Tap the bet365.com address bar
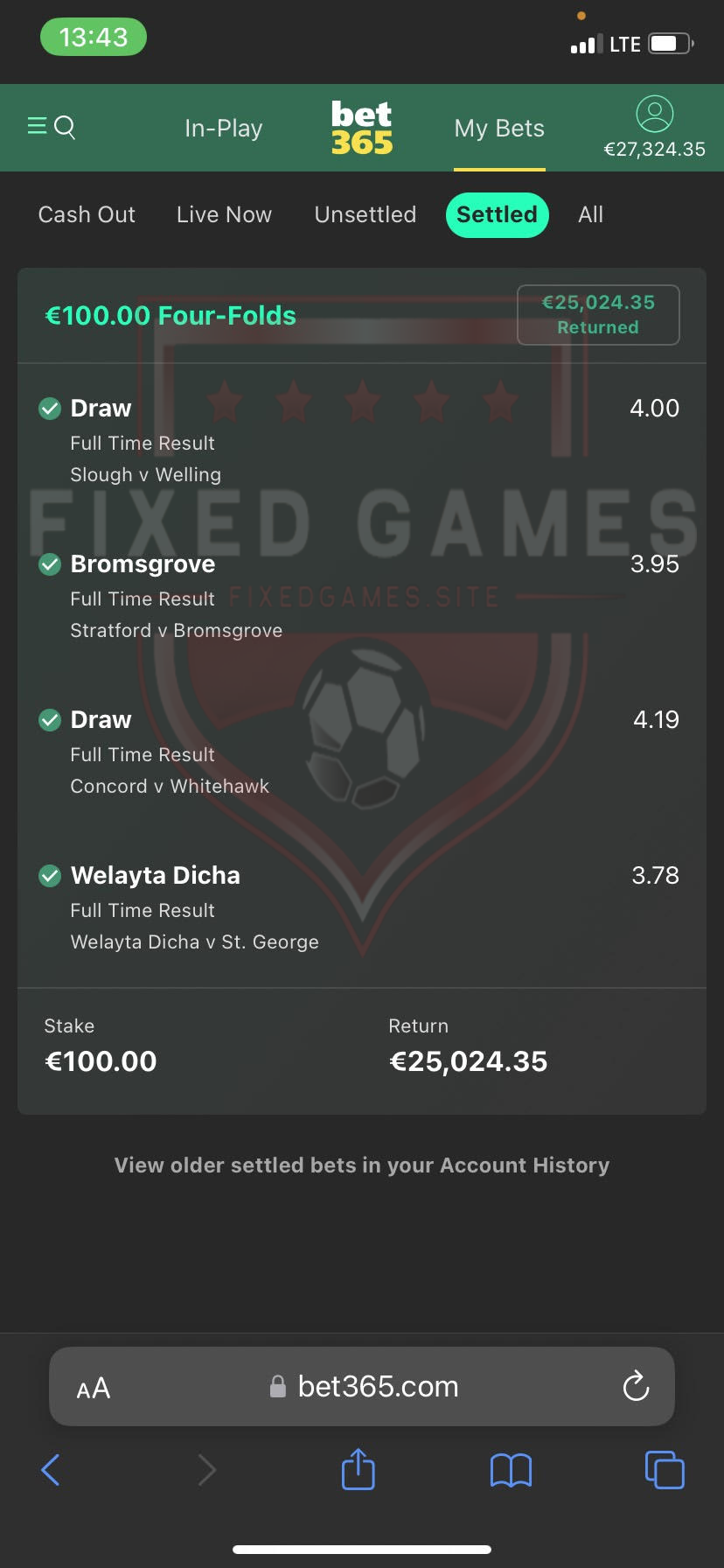The image size is (724, 1568). click(376, 1387)
